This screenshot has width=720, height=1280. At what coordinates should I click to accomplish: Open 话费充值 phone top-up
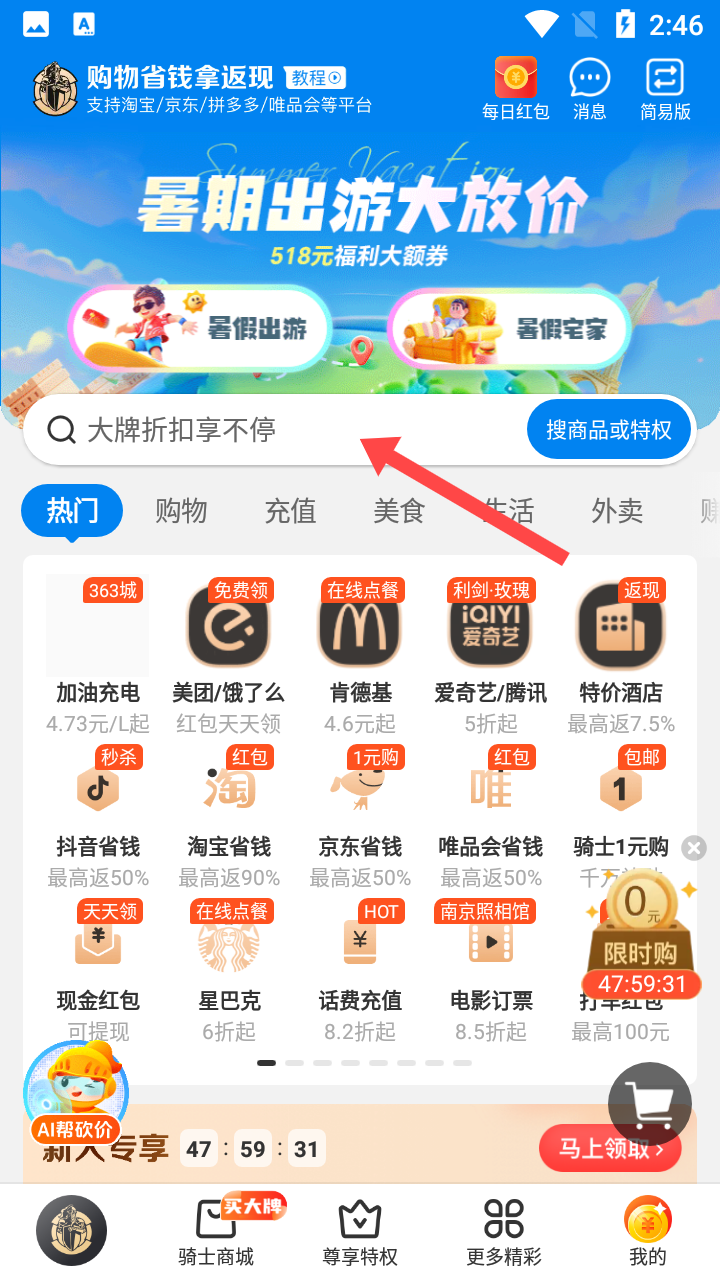360,955
